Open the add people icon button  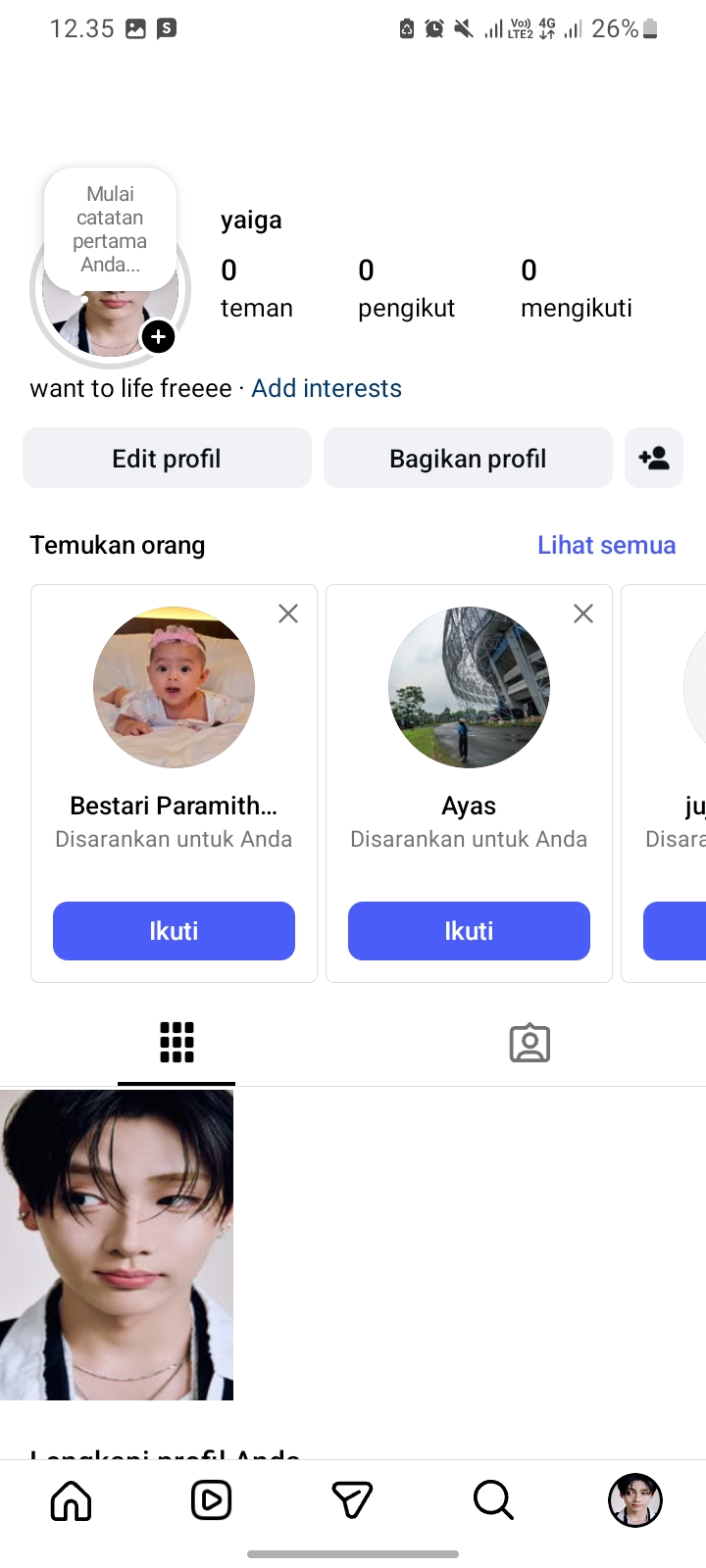pos(654,459)
